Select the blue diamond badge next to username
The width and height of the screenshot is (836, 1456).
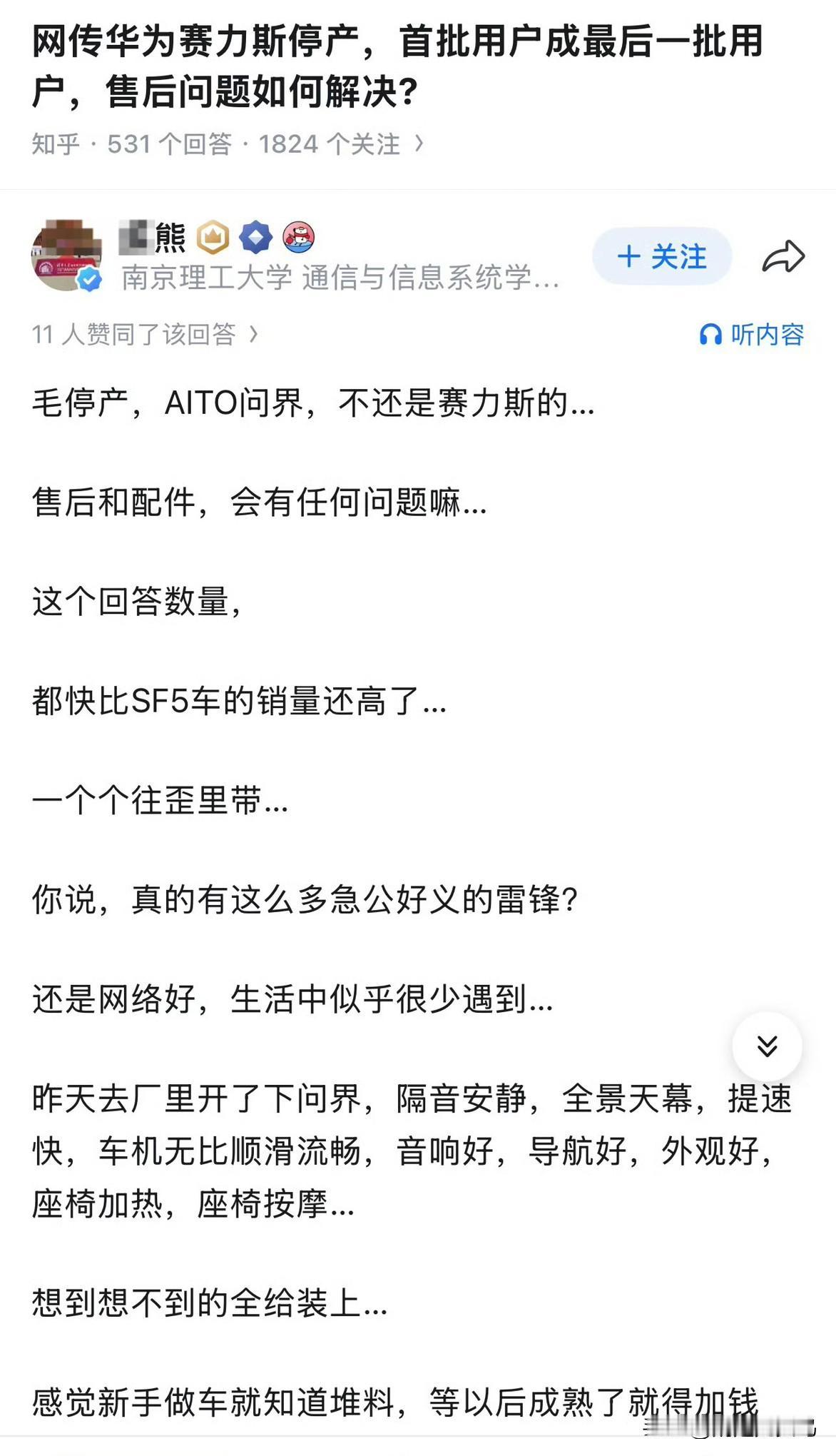tap(255, 236)
